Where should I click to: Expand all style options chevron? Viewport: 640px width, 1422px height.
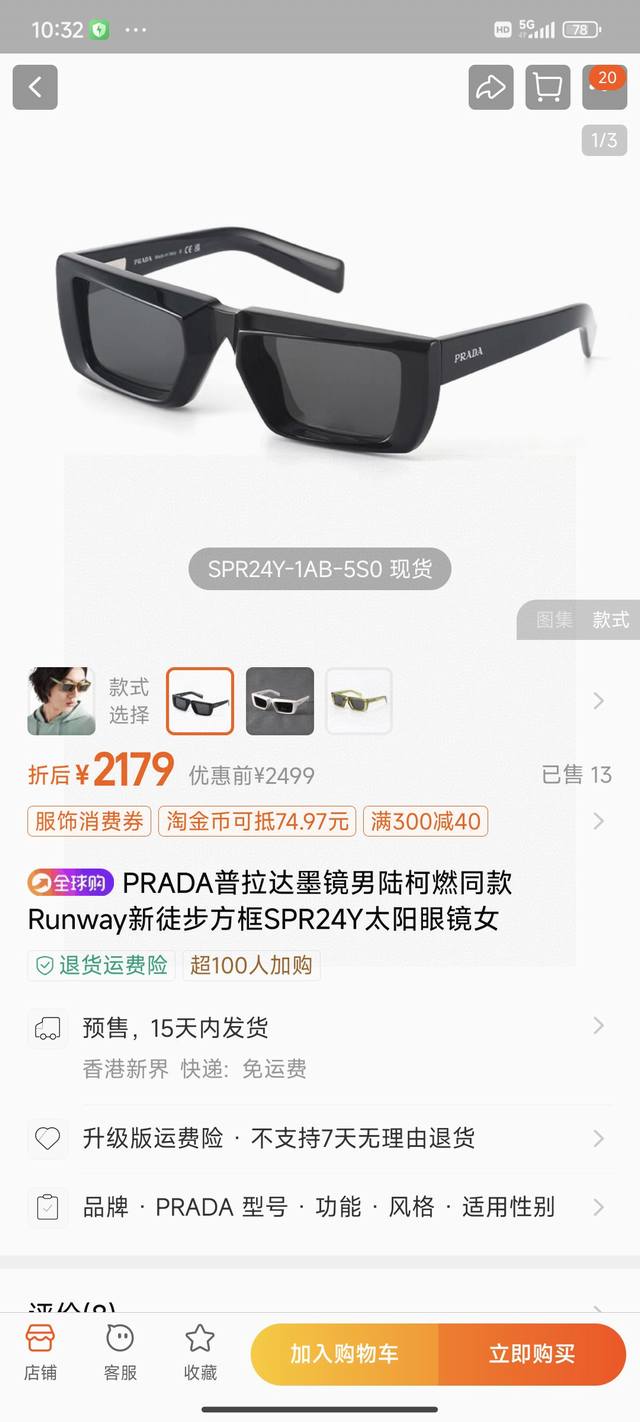click(599, 701)
